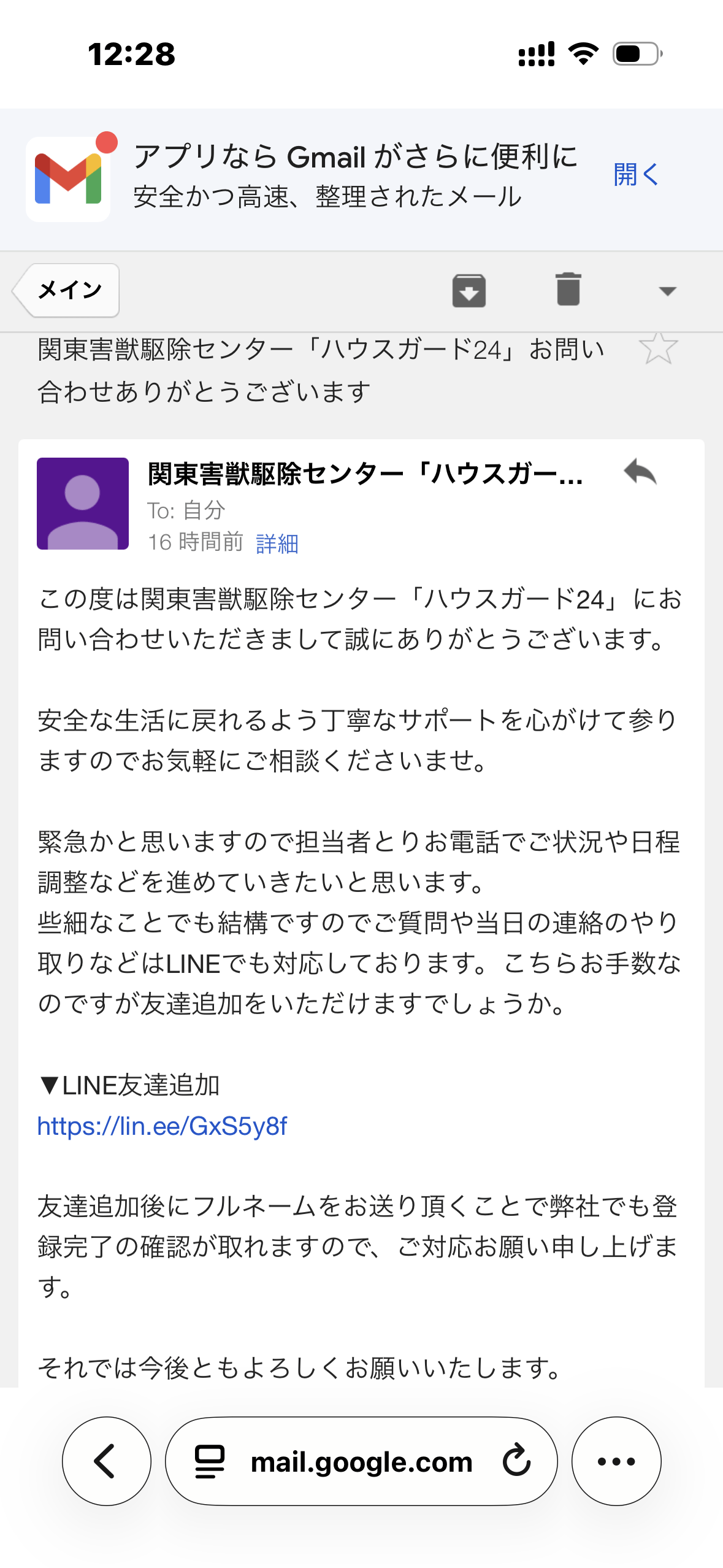Screen dimensions: 723x1568
Task: Open the page settings icon in the address bar
Action: point(209,1462)
